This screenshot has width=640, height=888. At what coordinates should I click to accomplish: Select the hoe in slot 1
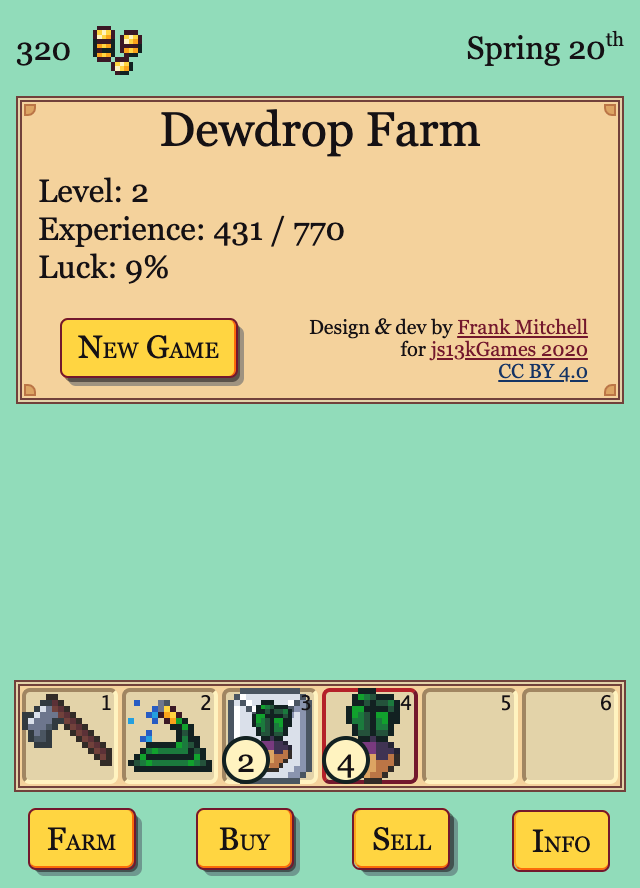pos(70,735)
